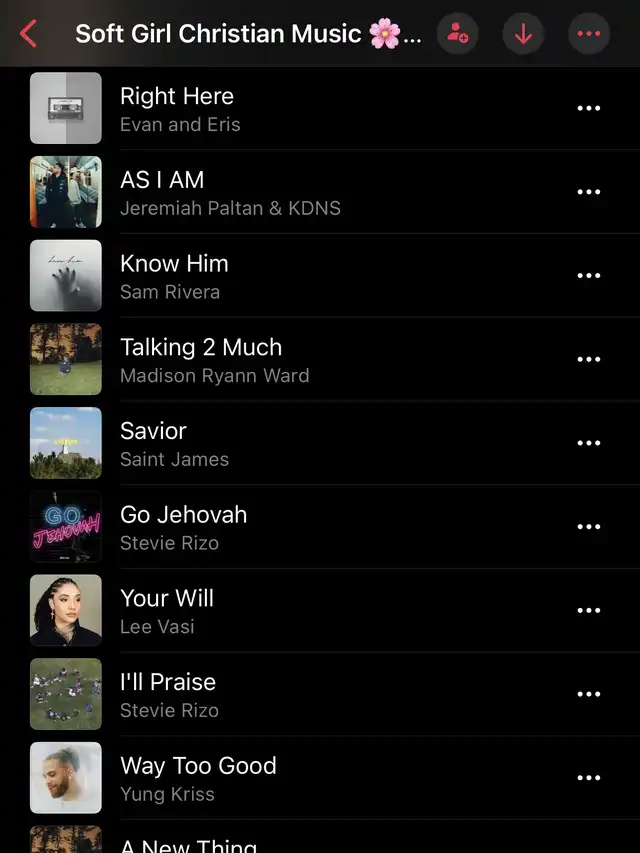The height and width of the screenshot is (853, 640).
Task: Open more options for Talking 2 Much
Action: (589, 359)
